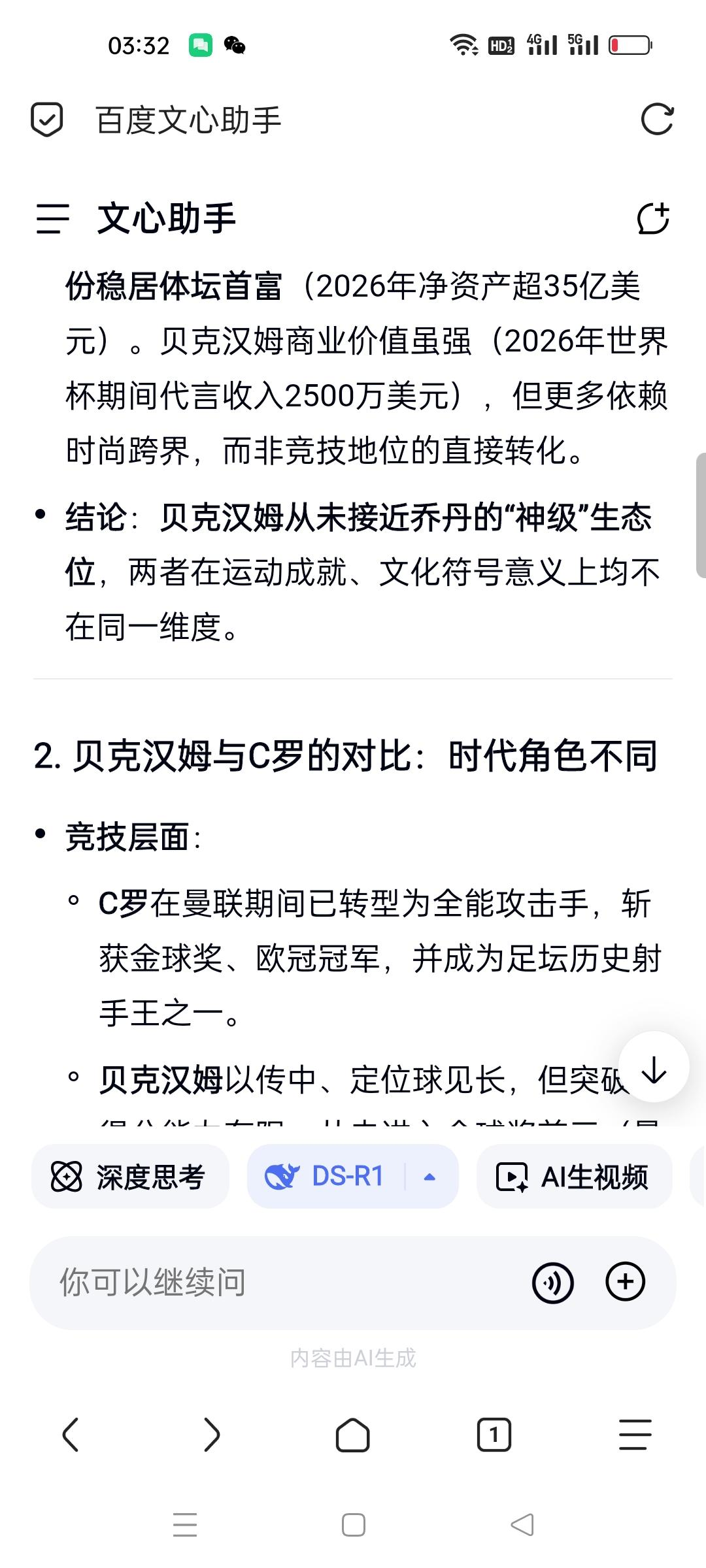Reload the page with the refresh icon
The image size is (706, 1568).
click(657, 119)
